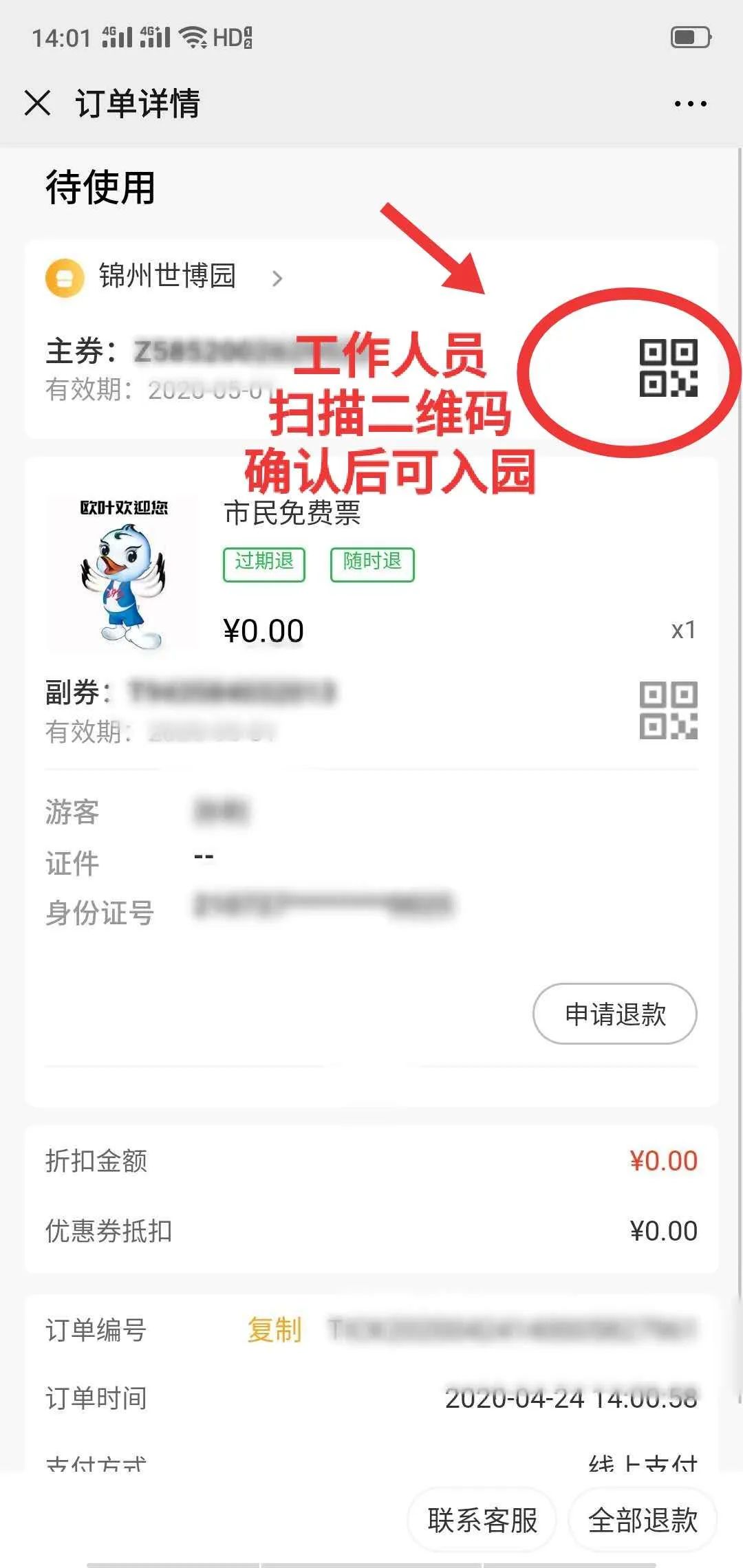The width and height of the screenshot is (743, 1568).
Task: Toggle the 随时退 refund tag
Action: [371, 564]
